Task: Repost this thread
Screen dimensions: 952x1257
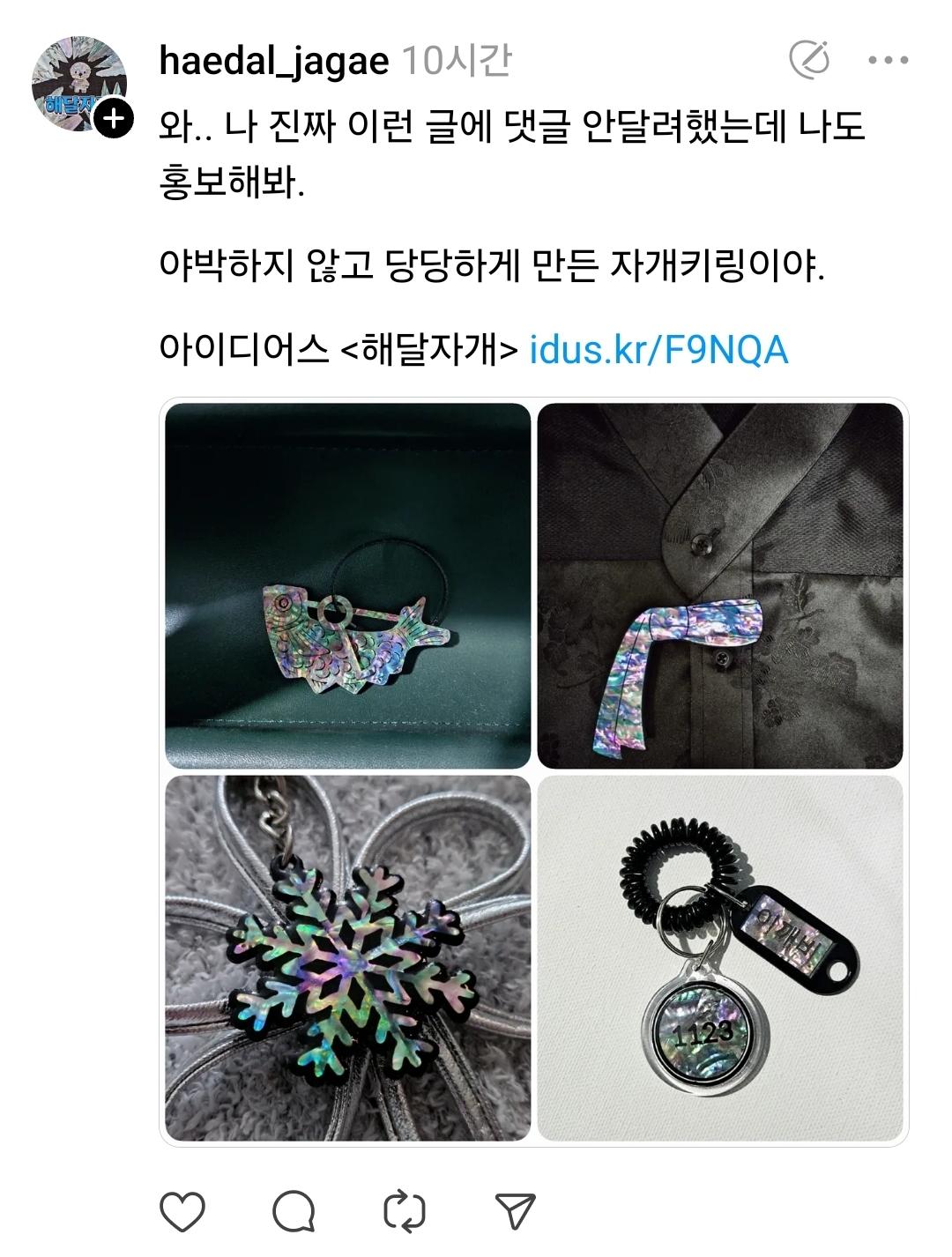Action: click(405, 1211)
